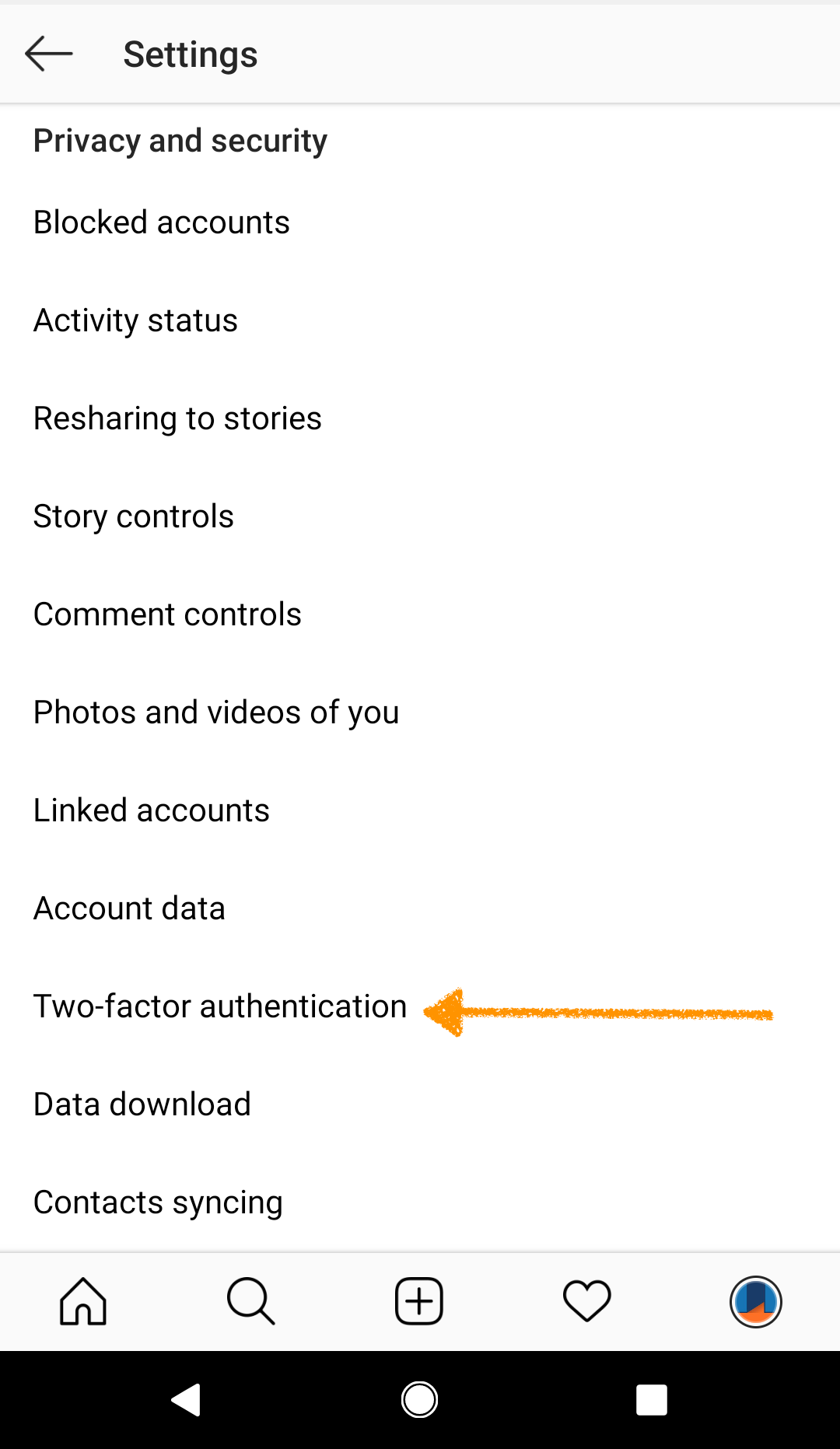
Task: Open Photos and videos of you
Action: pos(216,712)
